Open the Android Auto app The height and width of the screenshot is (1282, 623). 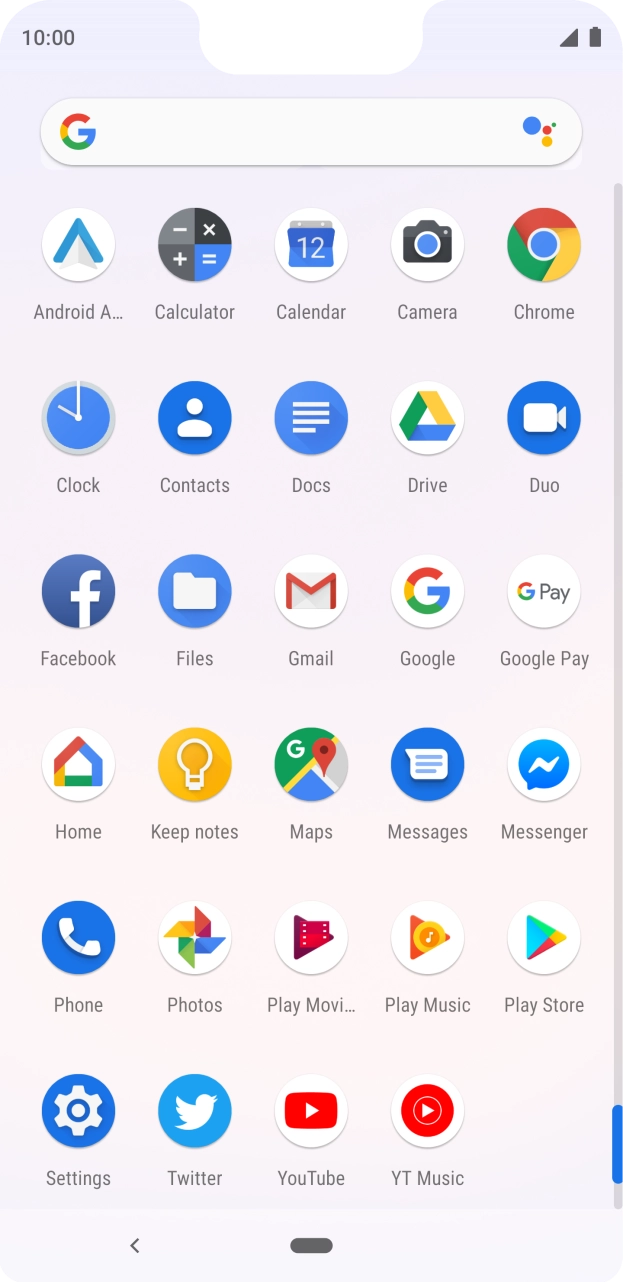pyautogui.click(x=78, y=245)
